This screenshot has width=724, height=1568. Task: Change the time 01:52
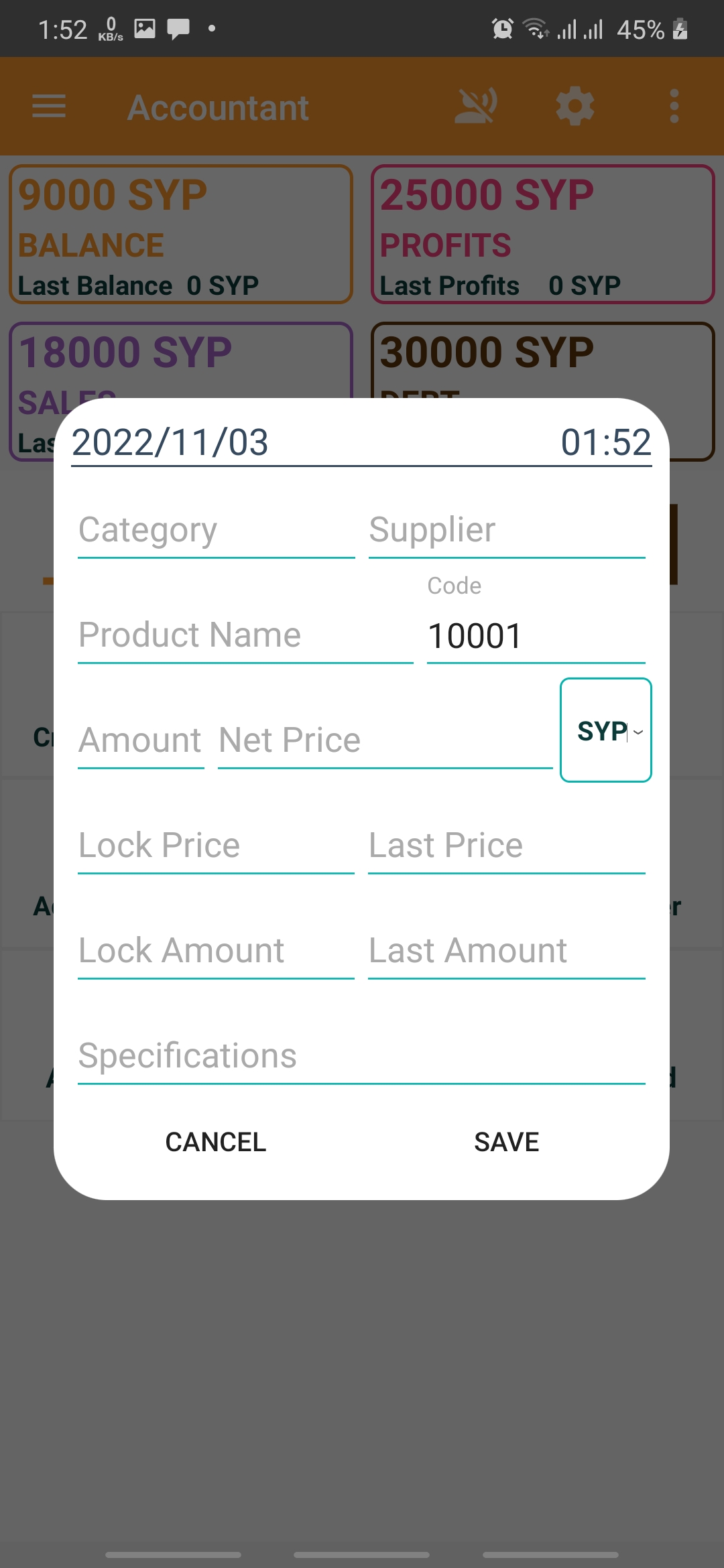(x=606, y=443)
